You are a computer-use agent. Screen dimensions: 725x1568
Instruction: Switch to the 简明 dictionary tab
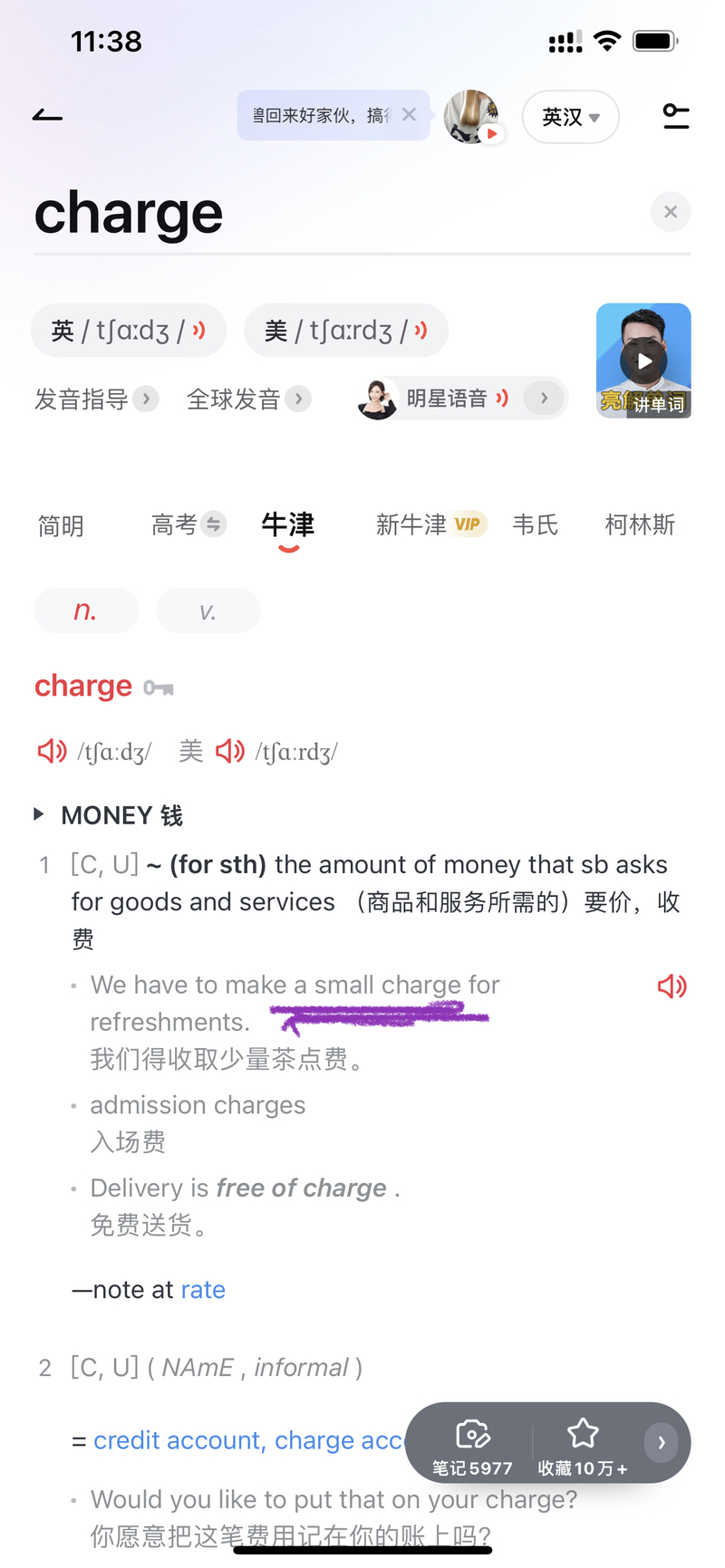pos(61,525)
